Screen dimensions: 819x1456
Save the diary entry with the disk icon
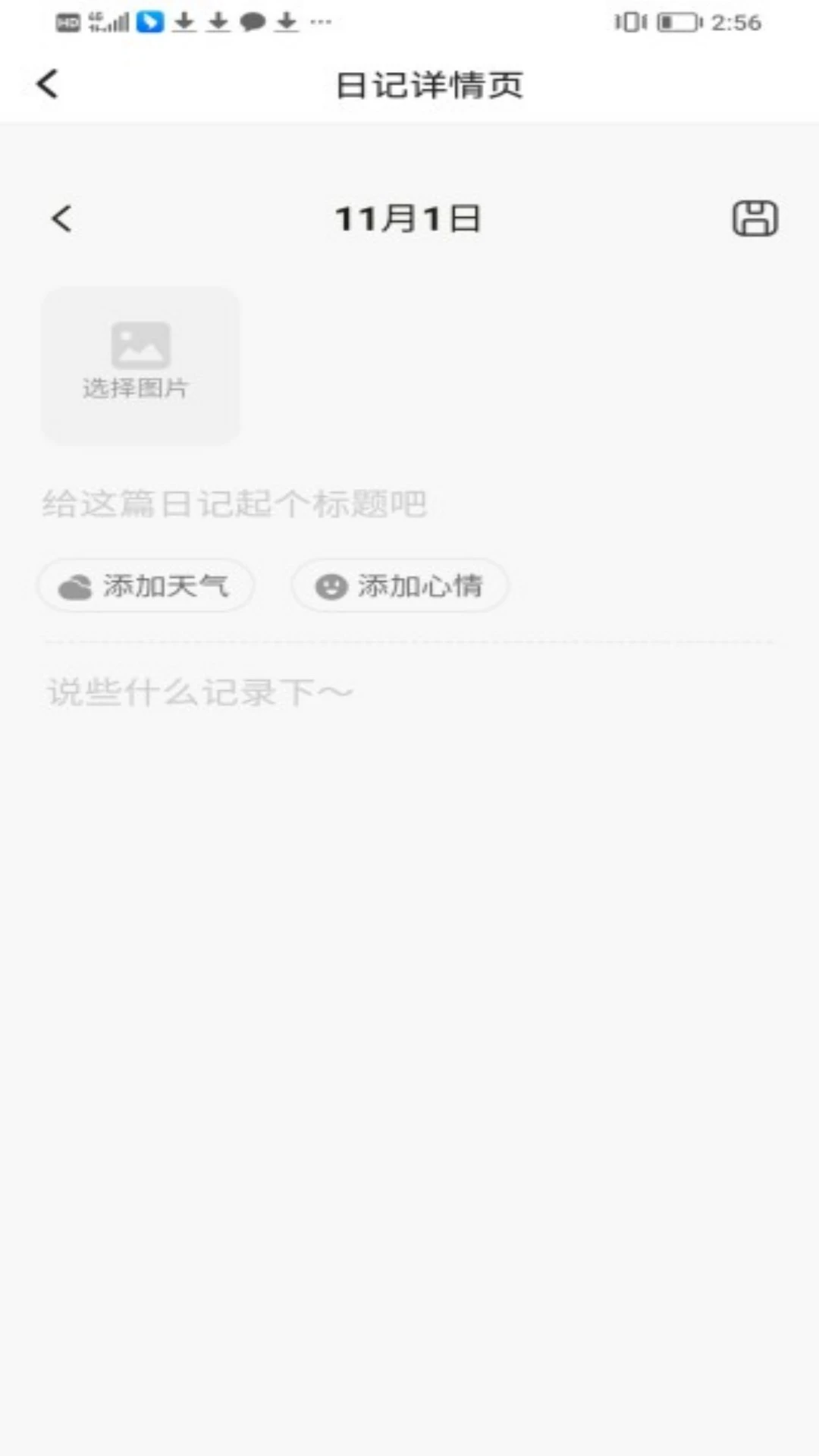click(x=755, y=218)
